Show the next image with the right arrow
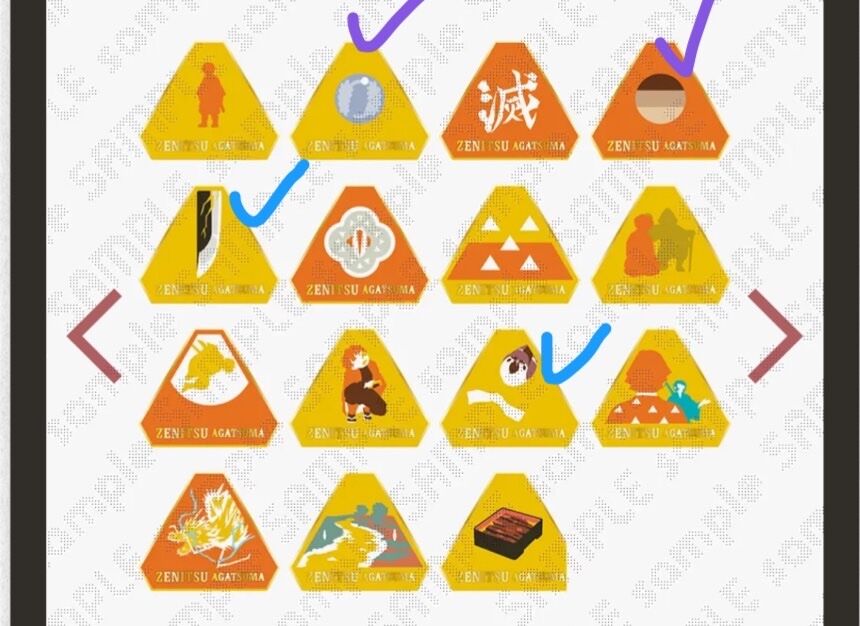The width and height of the screenshot is (860, 626). pos(774,336)
